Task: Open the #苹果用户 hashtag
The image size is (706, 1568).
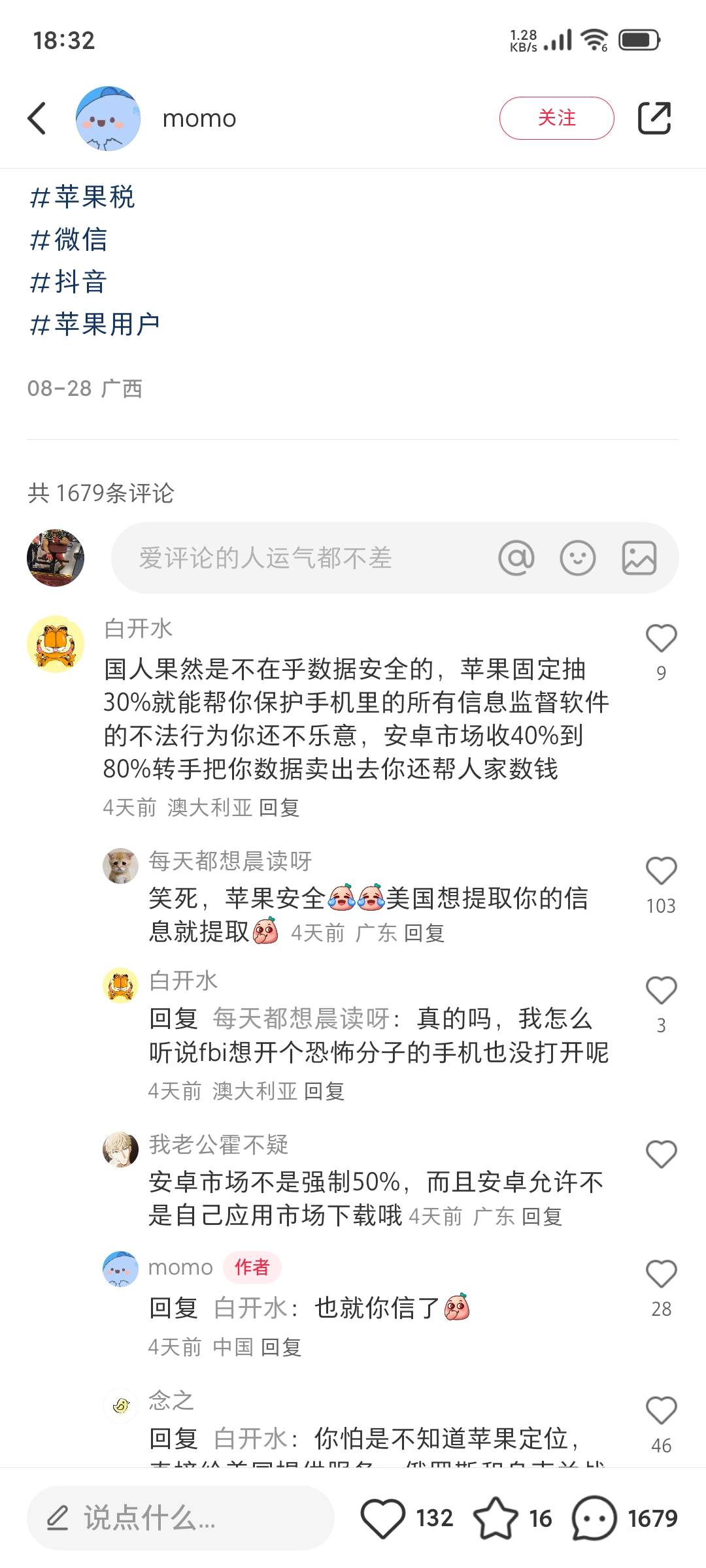Action: pyautogui.click(x=95, y=324)
